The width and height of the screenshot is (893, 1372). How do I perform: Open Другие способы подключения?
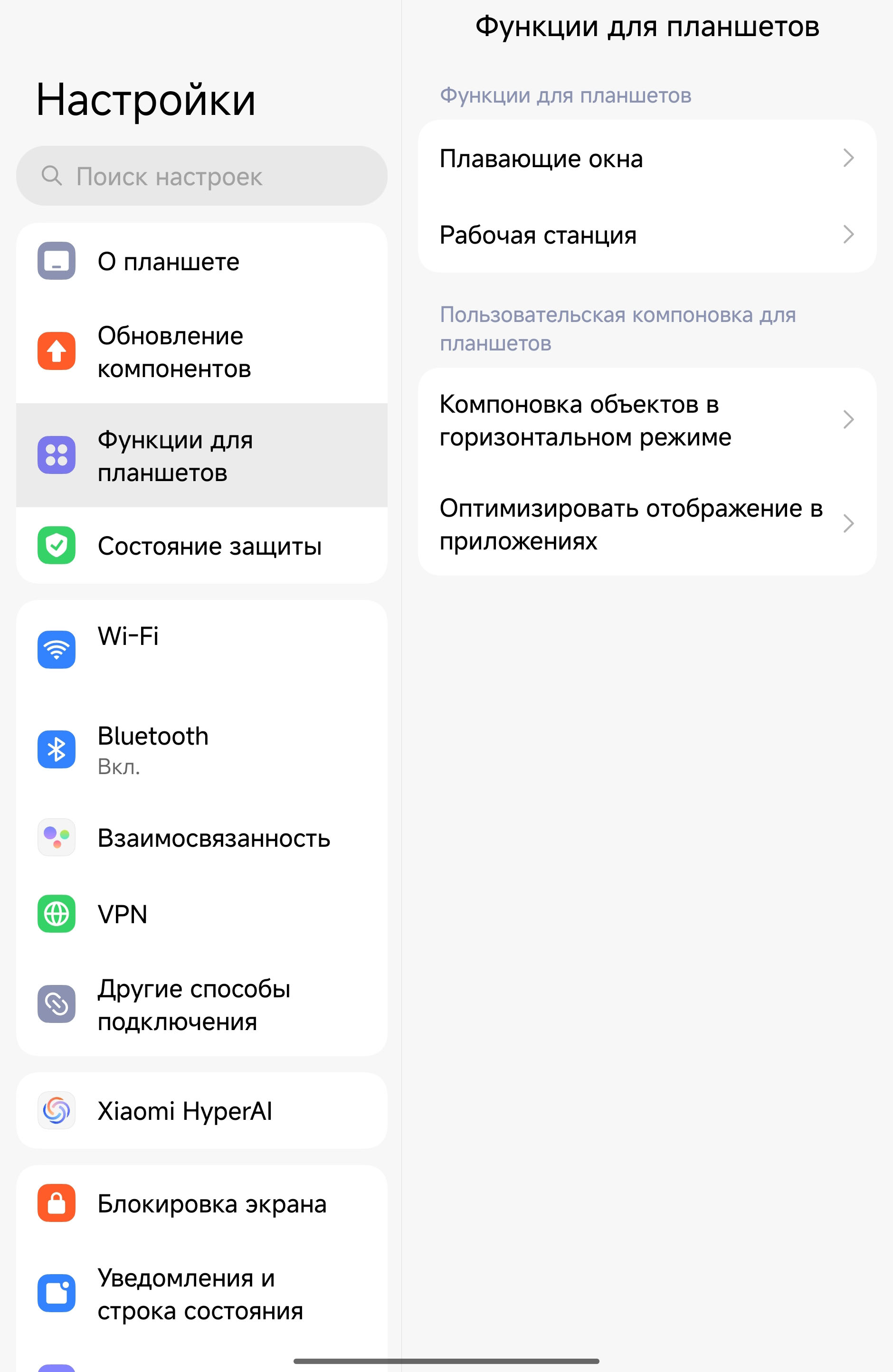coord(202,1005)
